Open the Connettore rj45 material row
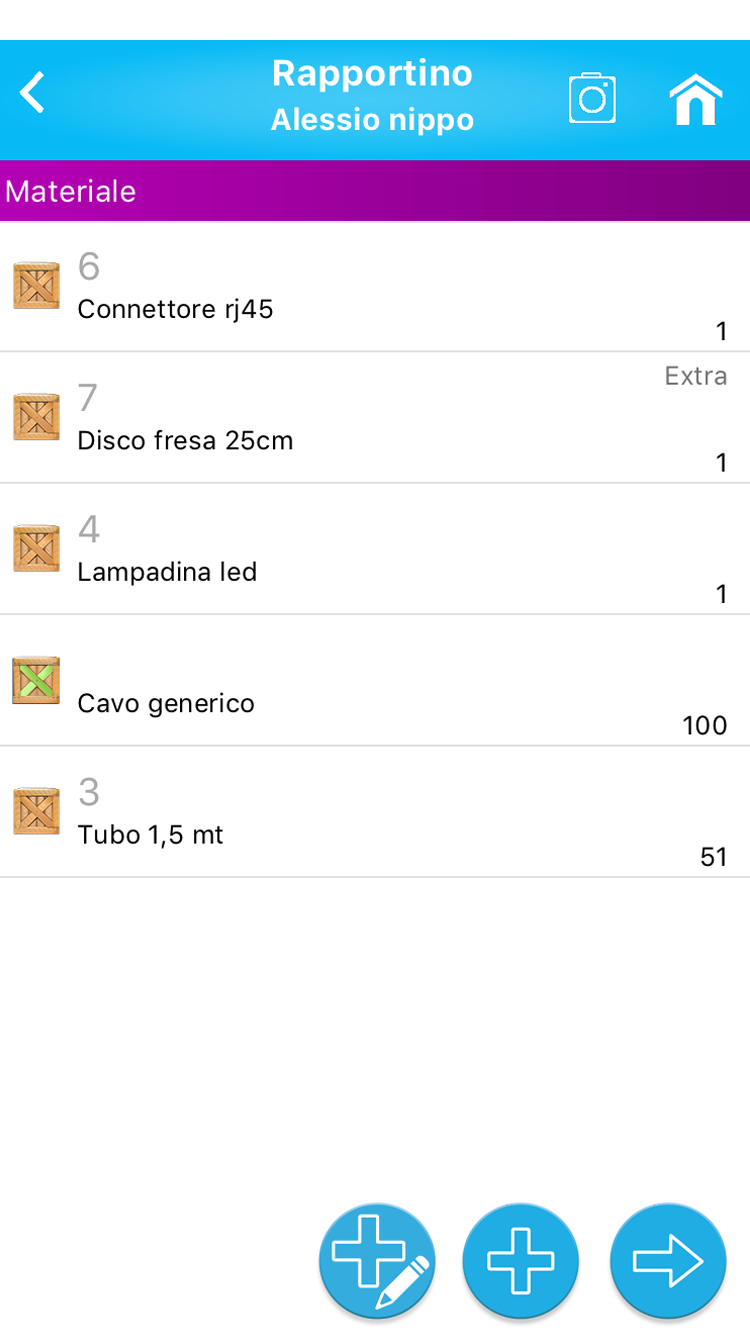This screenshot has height=1334, width=750. click(375, 287)
